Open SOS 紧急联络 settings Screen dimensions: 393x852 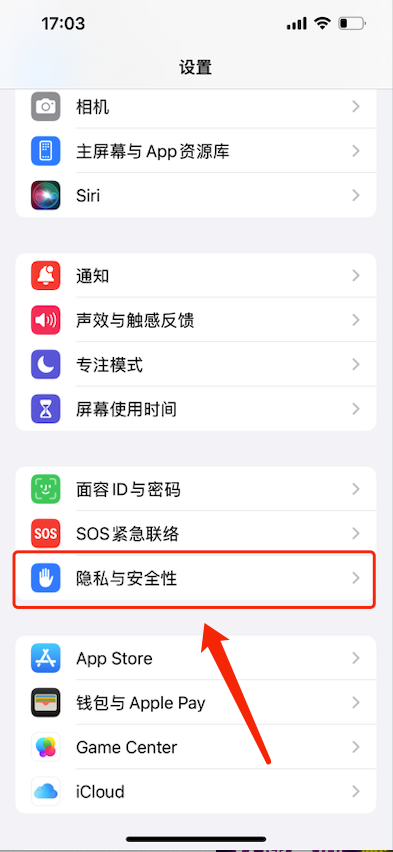point(196,534)
